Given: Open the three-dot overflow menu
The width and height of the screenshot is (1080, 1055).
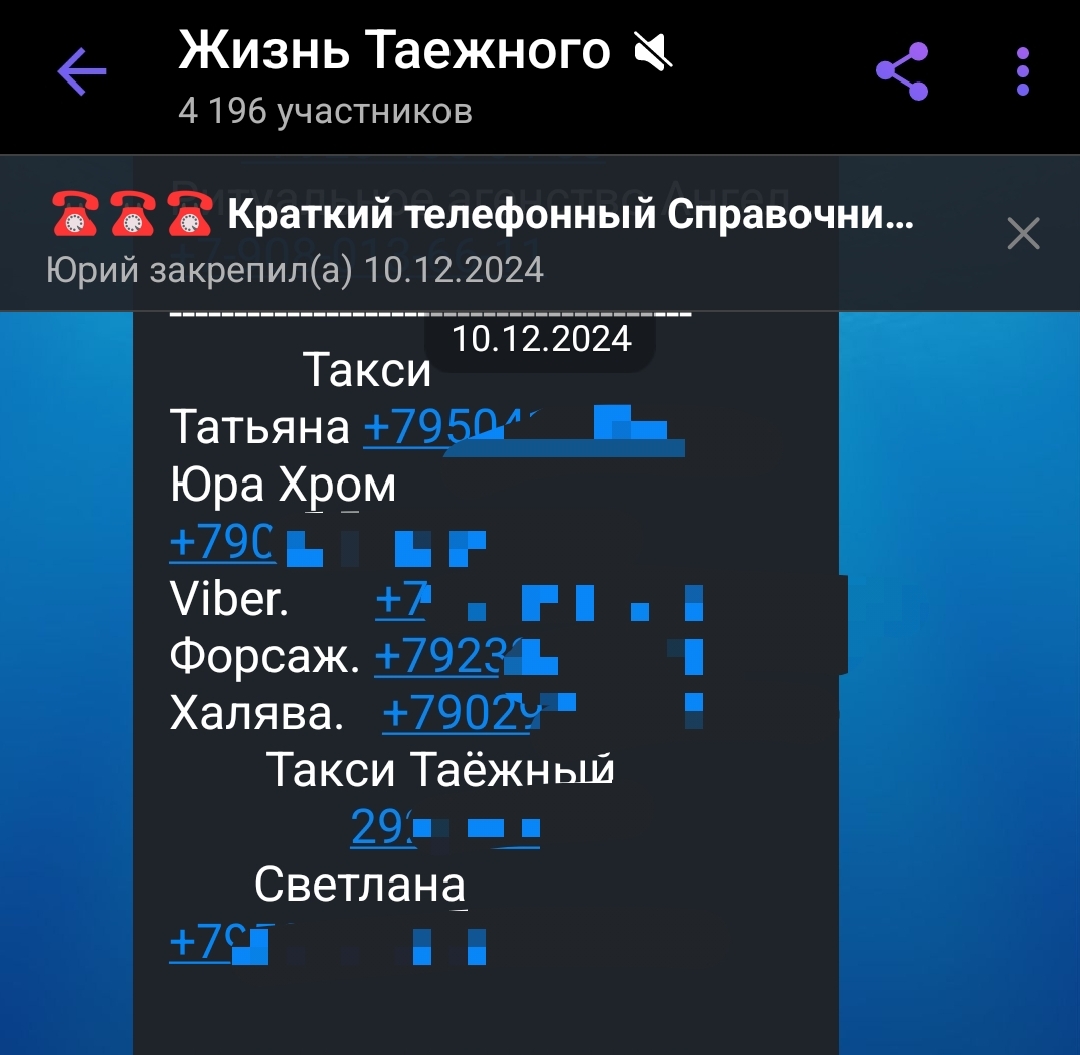Looking at the screenshot, I should coord(1022,71).
